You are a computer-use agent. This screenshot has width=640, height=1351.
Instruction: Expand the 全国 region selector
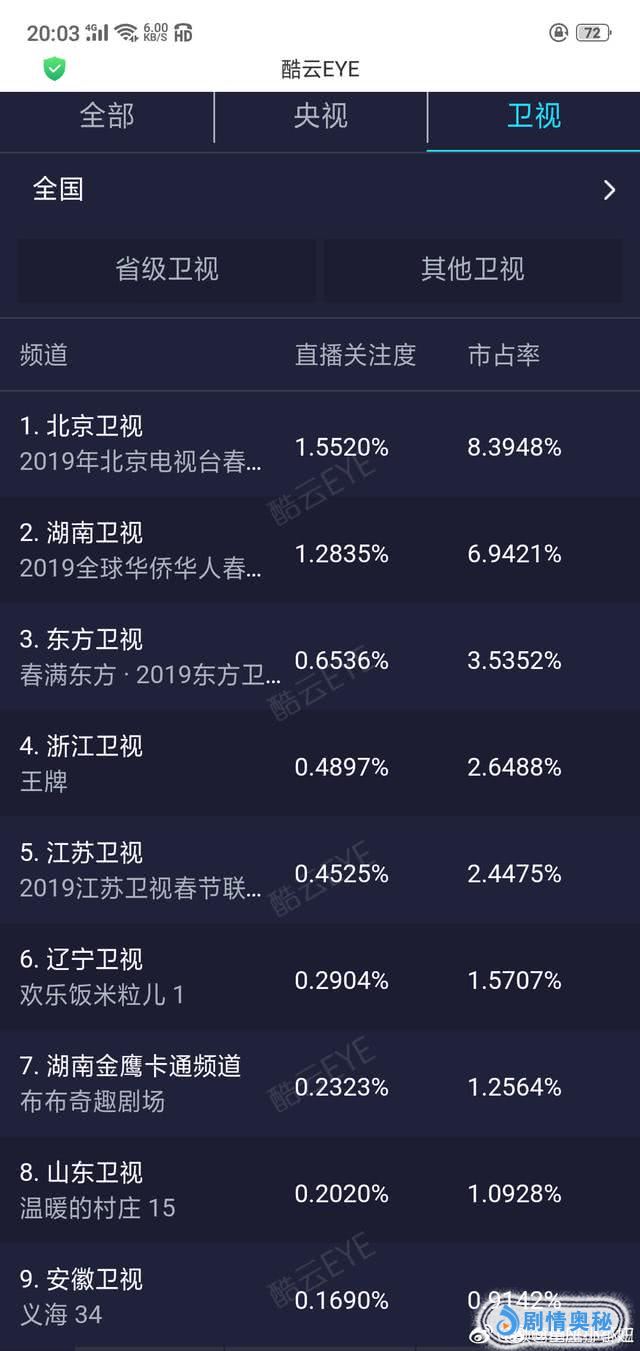pos(320,189)
